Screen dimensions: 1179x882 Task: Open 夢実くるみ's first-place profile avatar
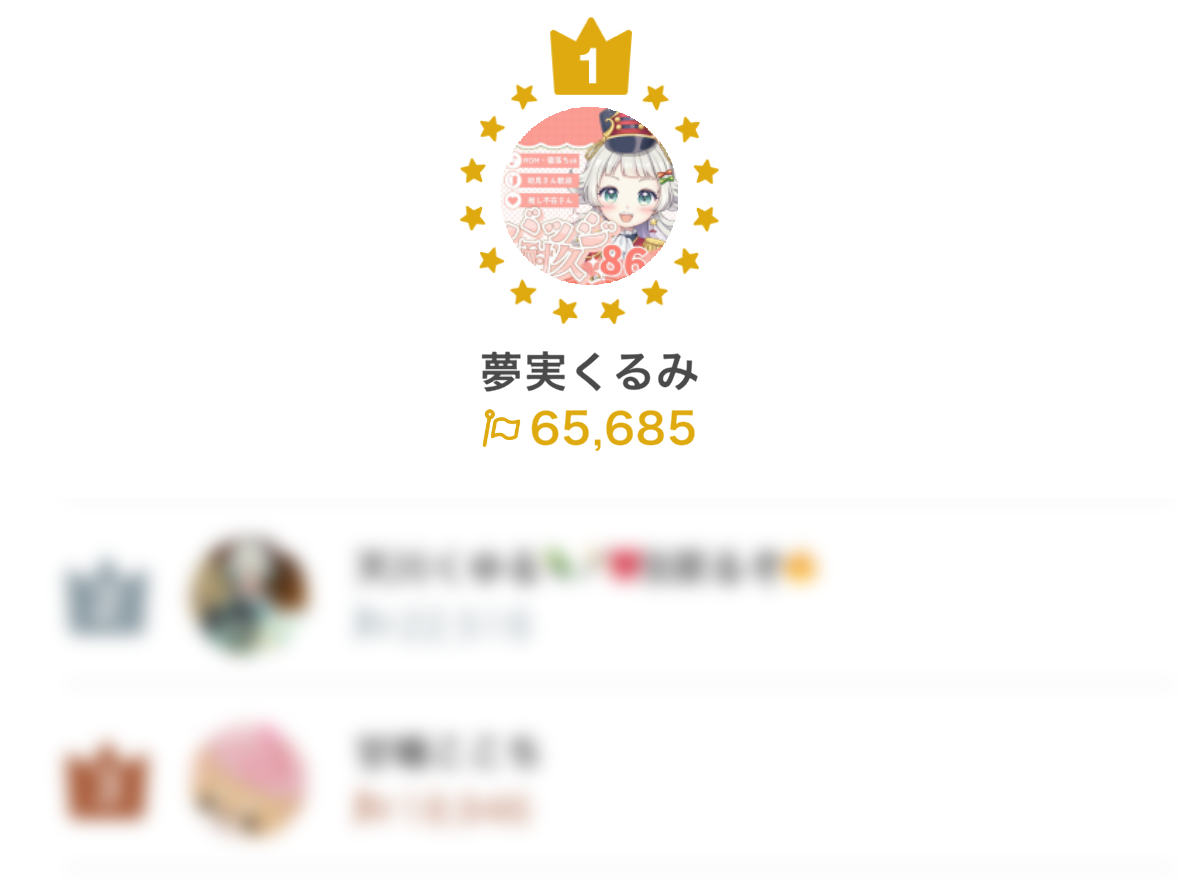(589, 196)
